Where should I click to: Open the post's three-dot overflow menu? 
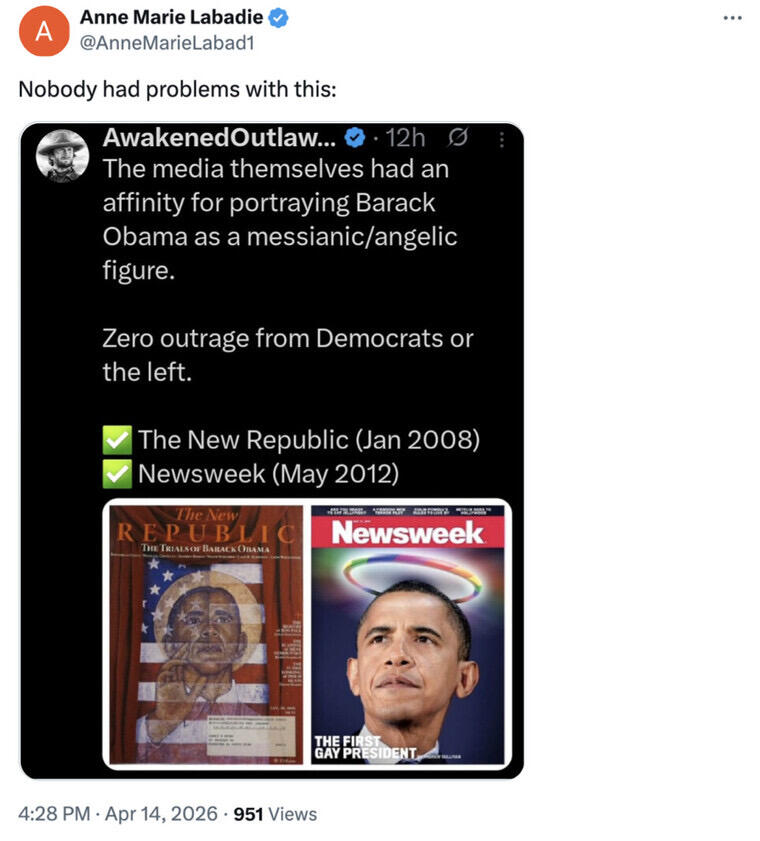[733, 19]
